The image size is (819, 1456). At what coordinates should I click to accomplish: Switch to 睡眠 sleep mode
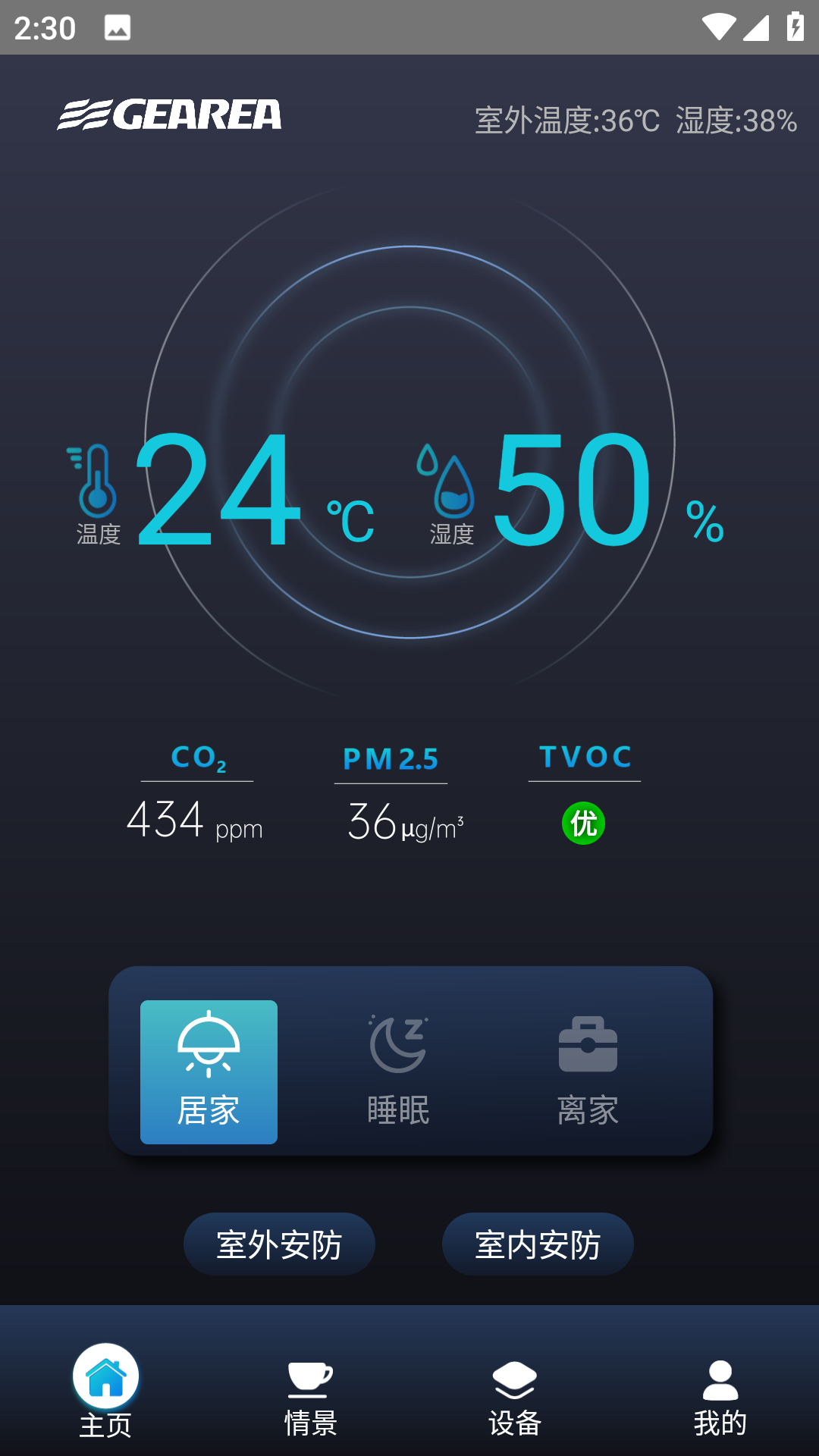click(398, 1071)
